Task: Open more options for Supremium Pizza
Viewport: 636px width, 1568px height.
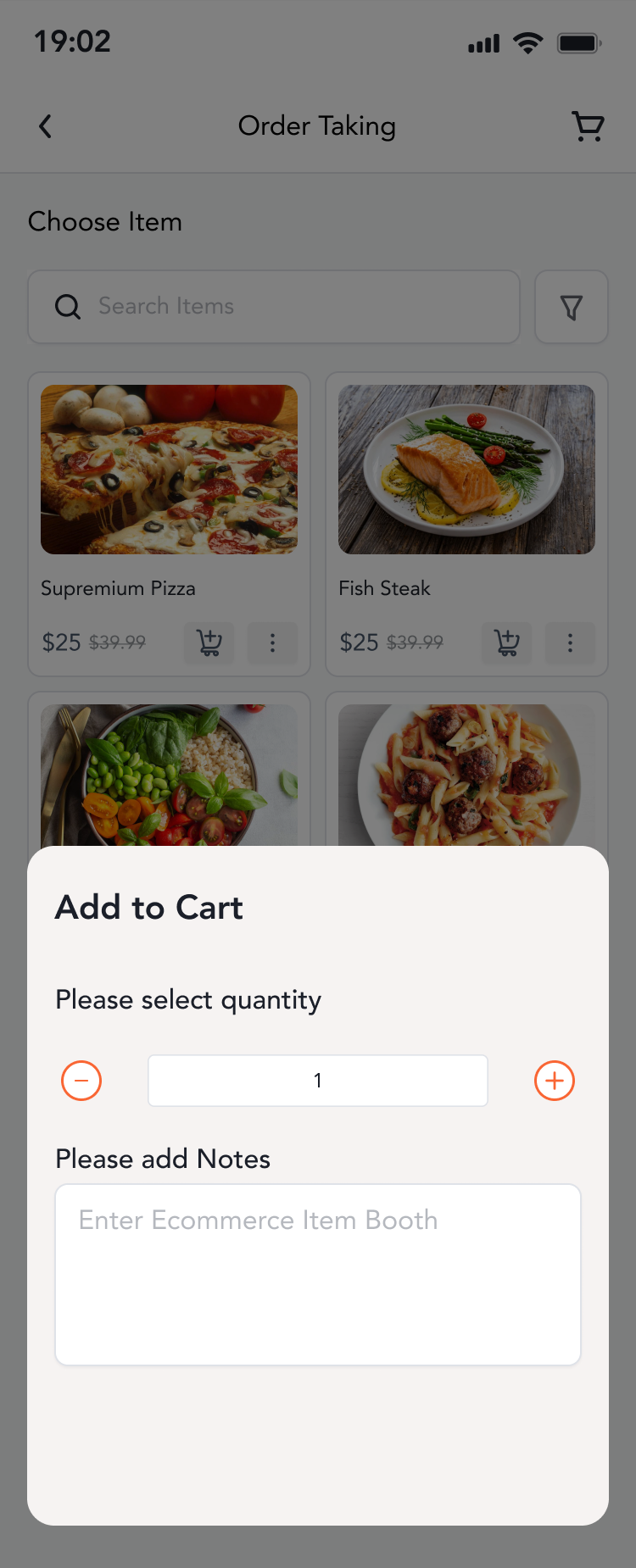Action: click(x=272, y=642)
